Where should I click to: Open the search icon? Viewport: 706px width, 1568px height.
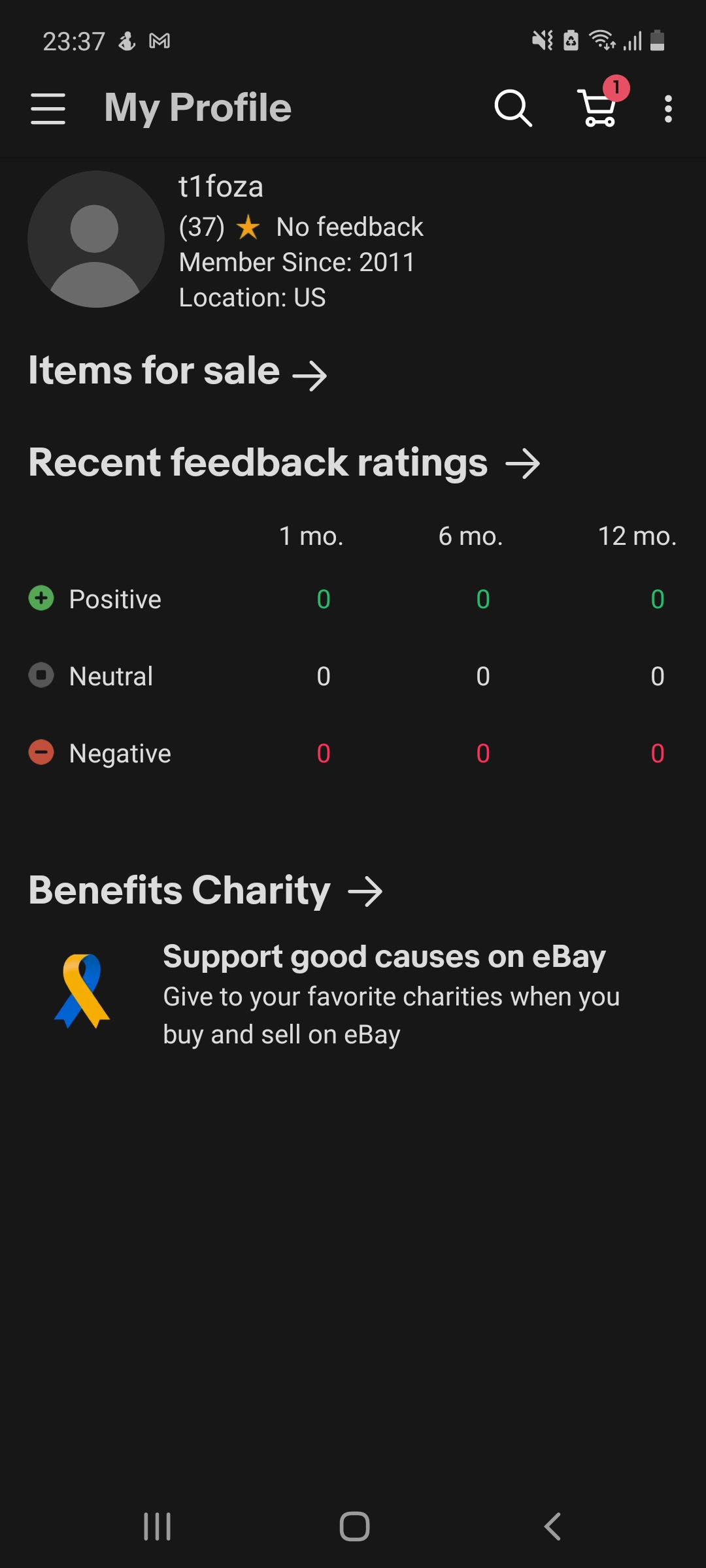pos(513,108)
